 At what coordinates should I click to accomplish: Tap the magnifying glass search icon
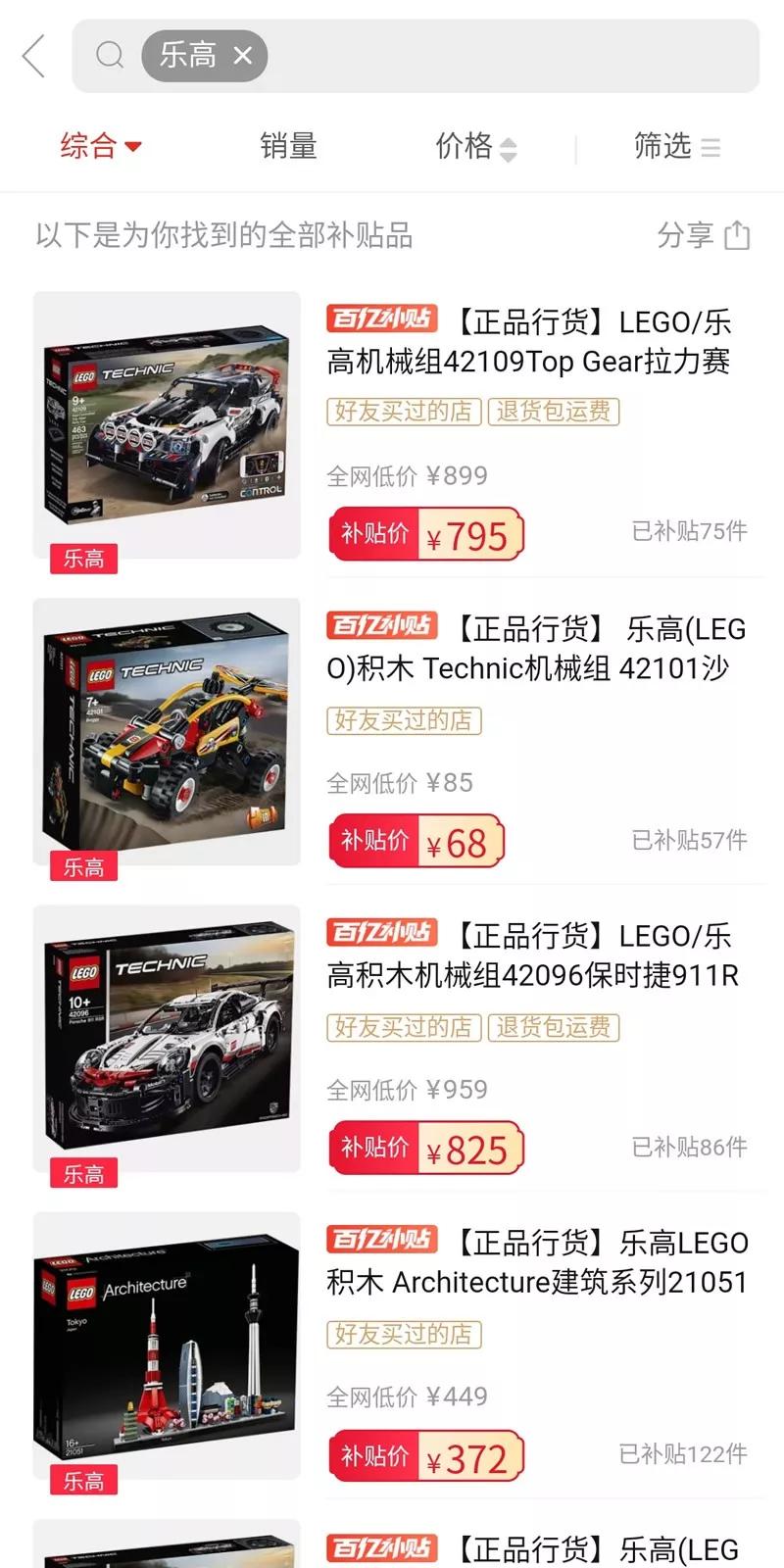110,55
